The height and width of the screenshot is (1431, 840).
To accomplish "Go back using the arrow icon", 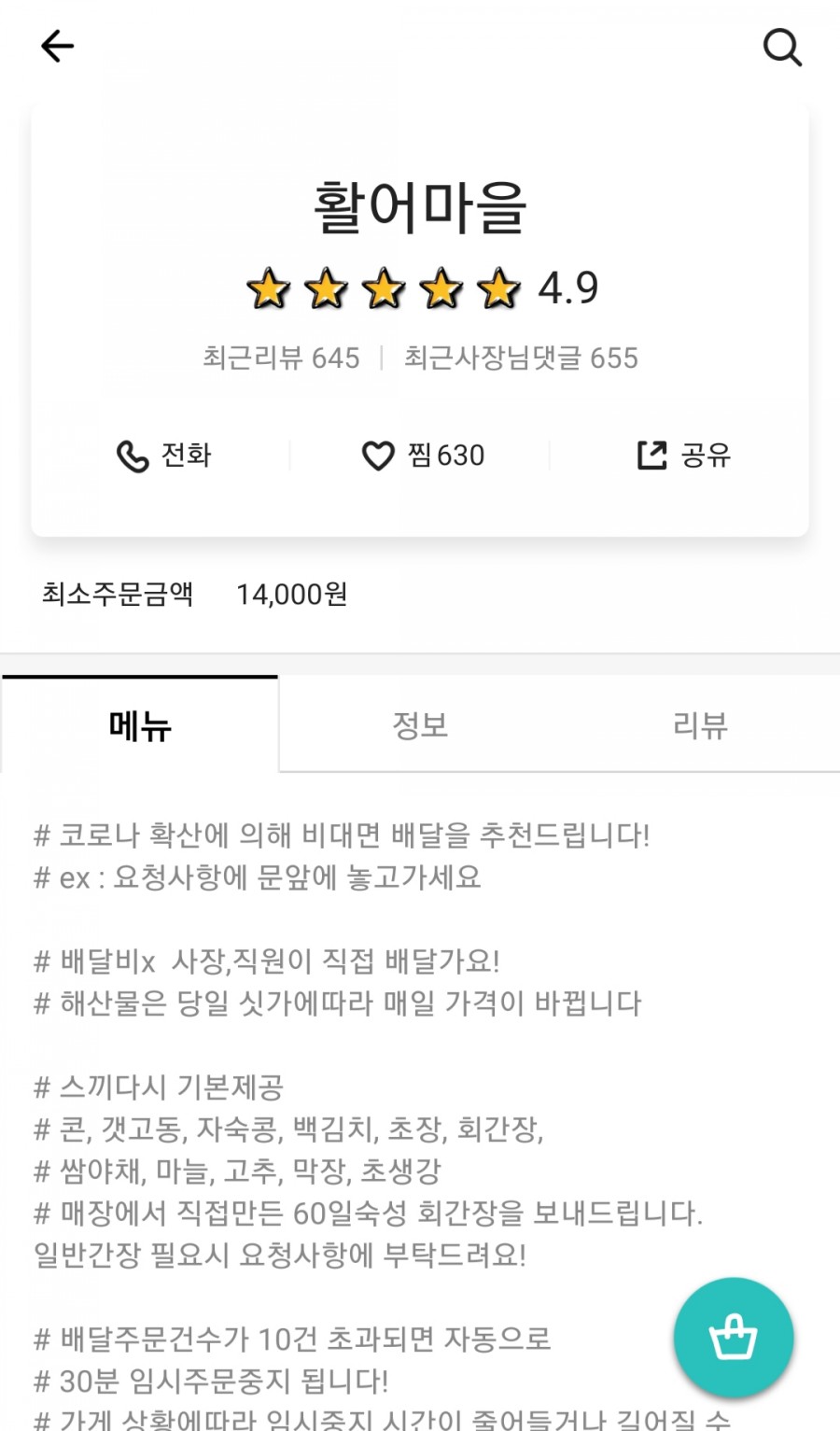I will pyautogui.click(x=57, y=46).
